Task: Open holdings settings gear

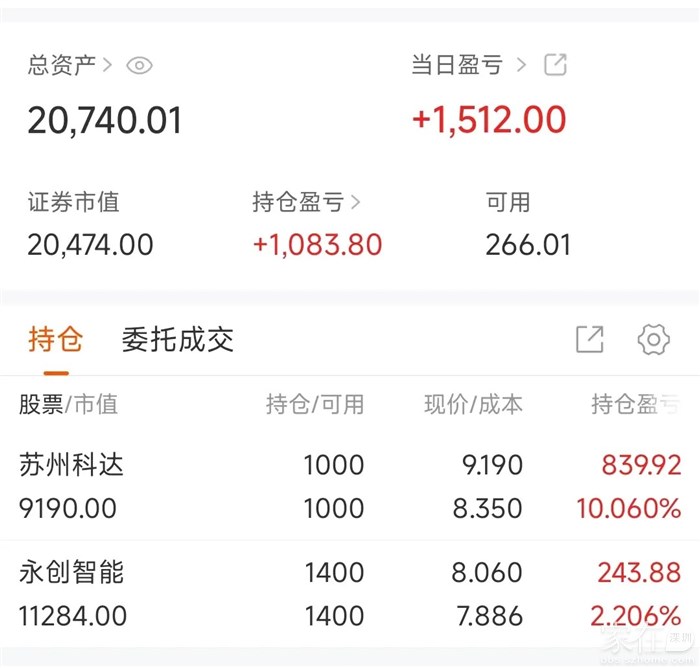Action: tap(653, 340)
